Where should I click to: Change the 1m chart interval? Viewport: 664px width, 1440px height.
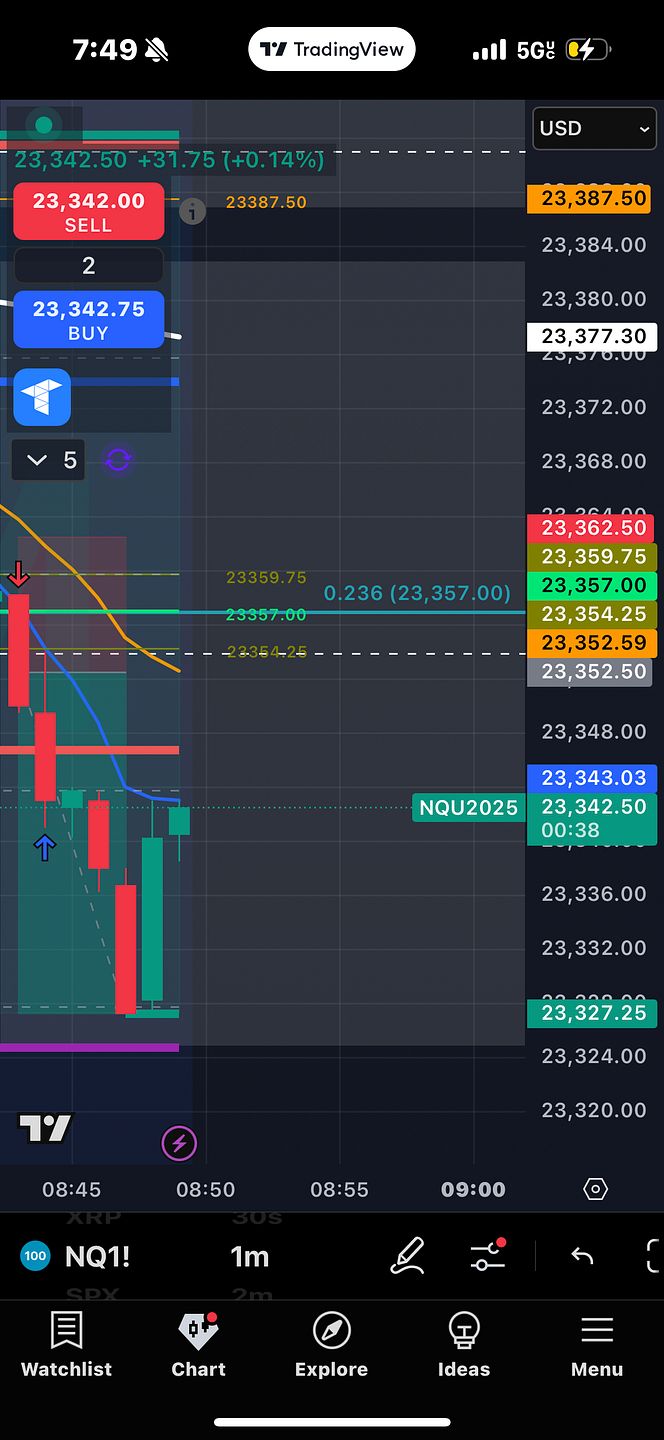point(250,1257)
